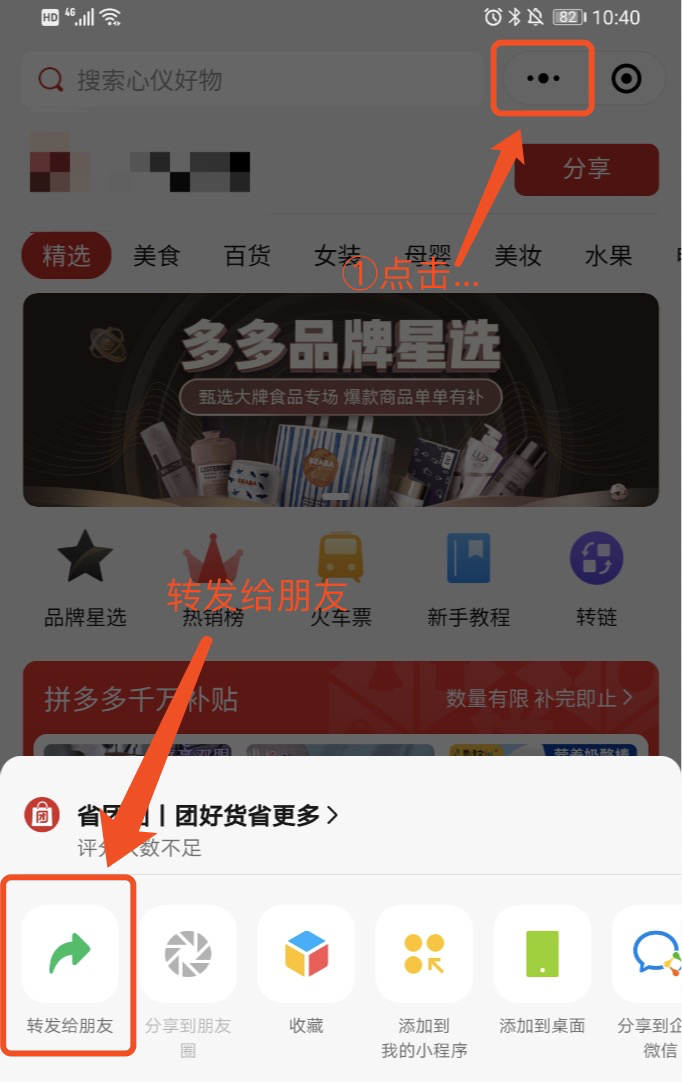This screenshot has height=1082, width=682.
Task: Choose 添加到桌面 shortcut option
Action: [542, 955]
